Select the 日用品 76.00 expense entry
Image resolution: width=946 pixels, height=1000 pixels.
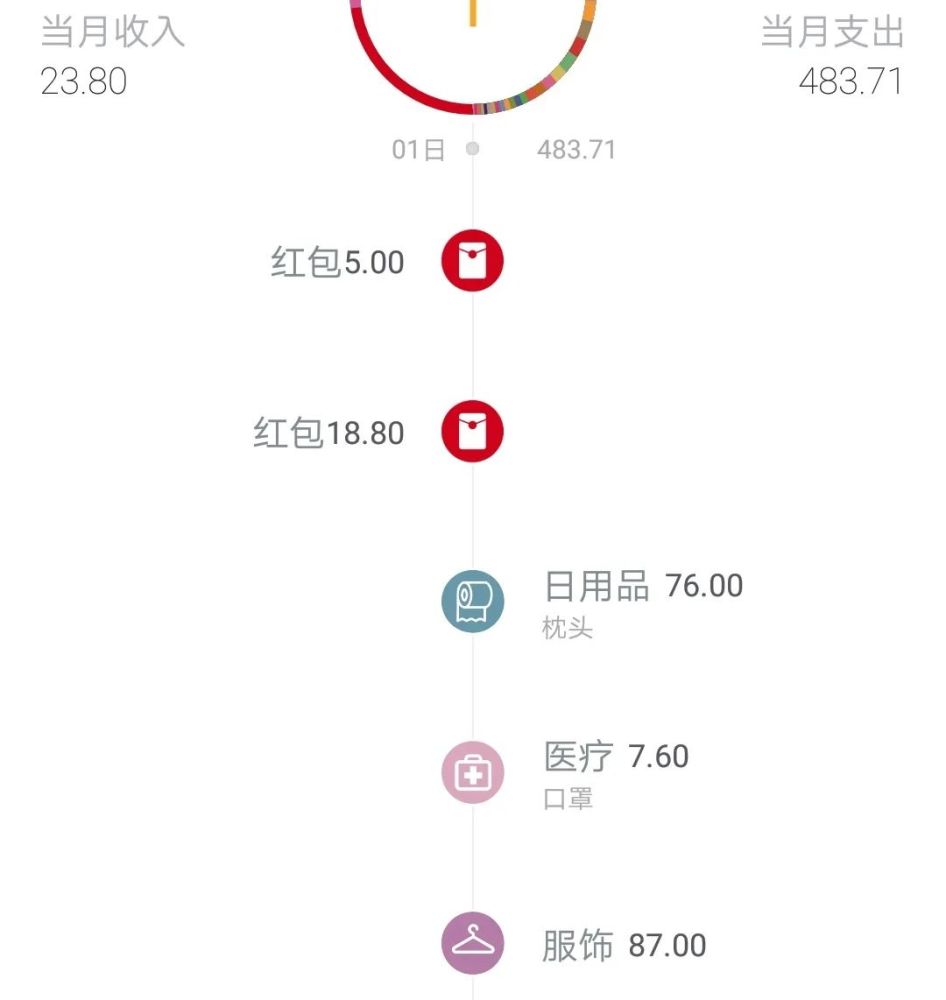point(472,602)
